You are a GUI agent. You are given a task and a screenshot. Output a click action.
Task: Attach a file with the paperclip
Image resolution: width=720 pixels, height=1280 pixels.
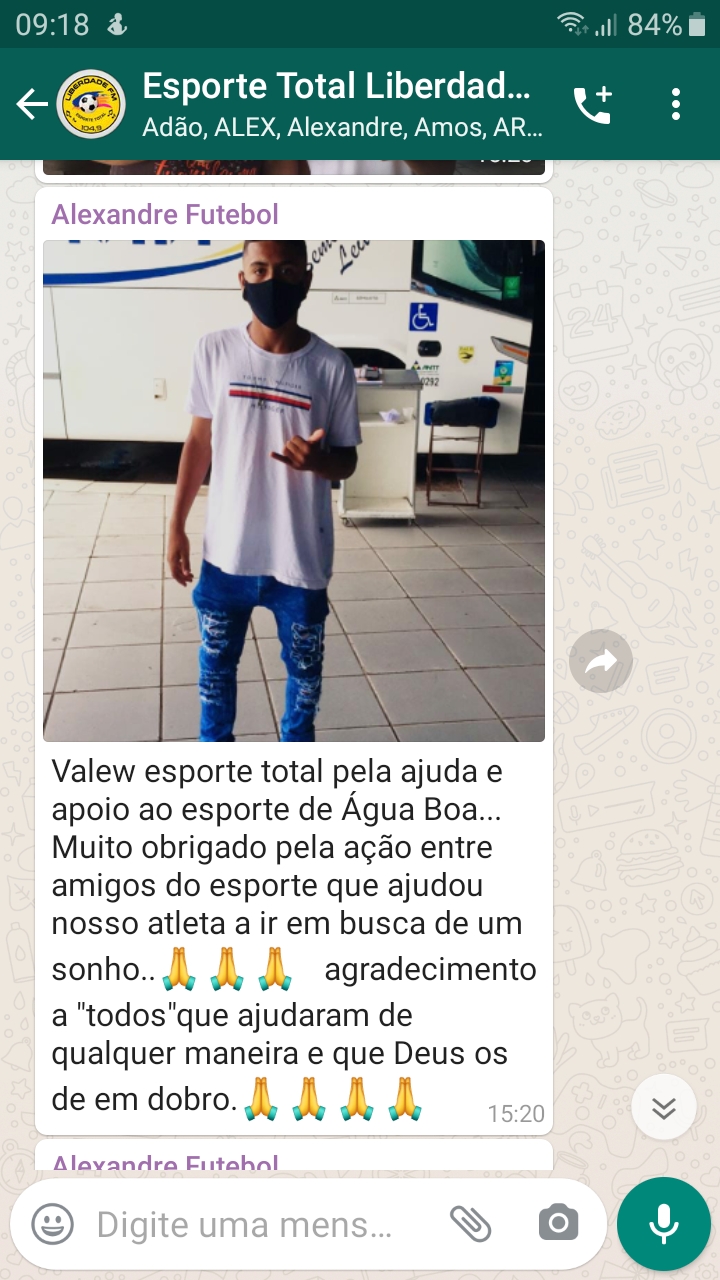point(470,1224)
